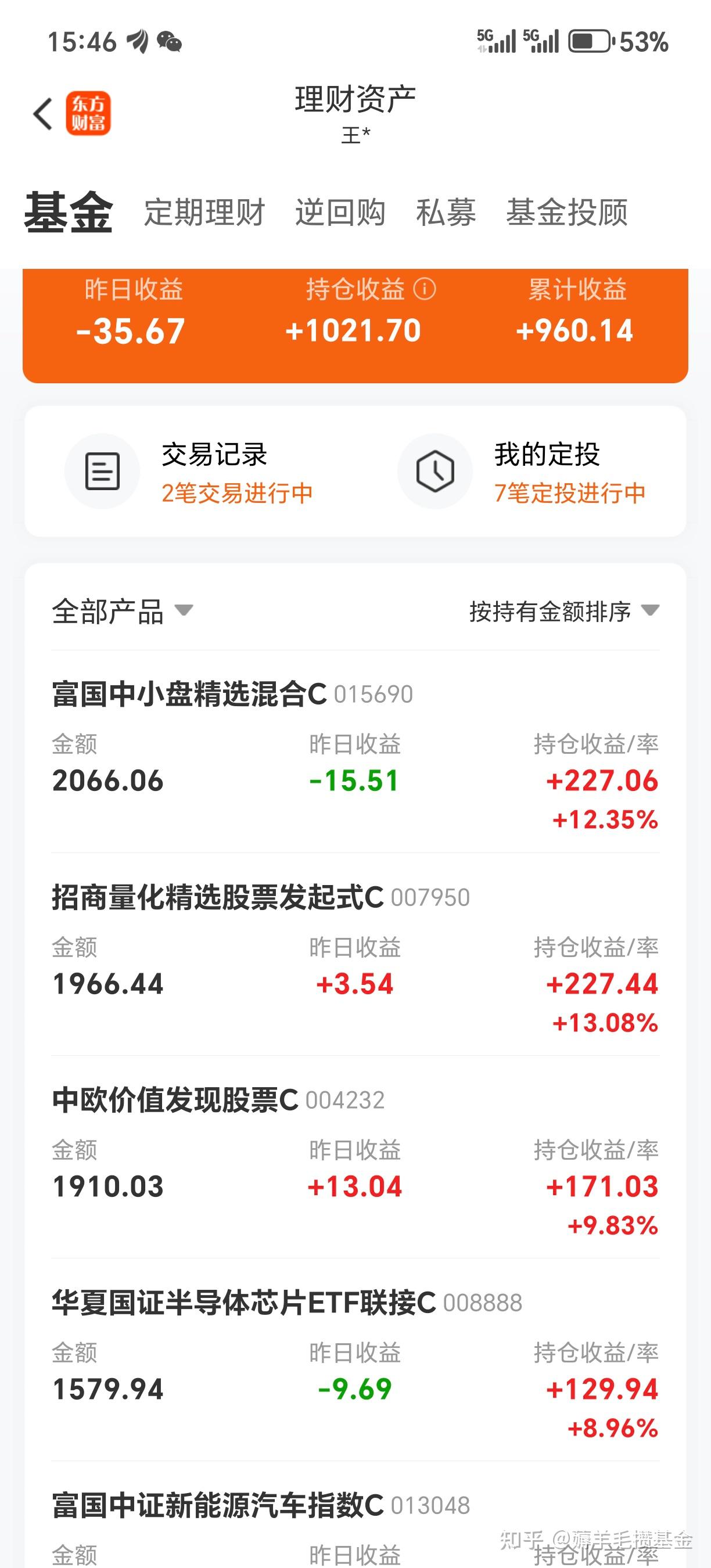Open the 全部产品 filter dropdown
This screenshot has width=711, height=1568.
120,612
